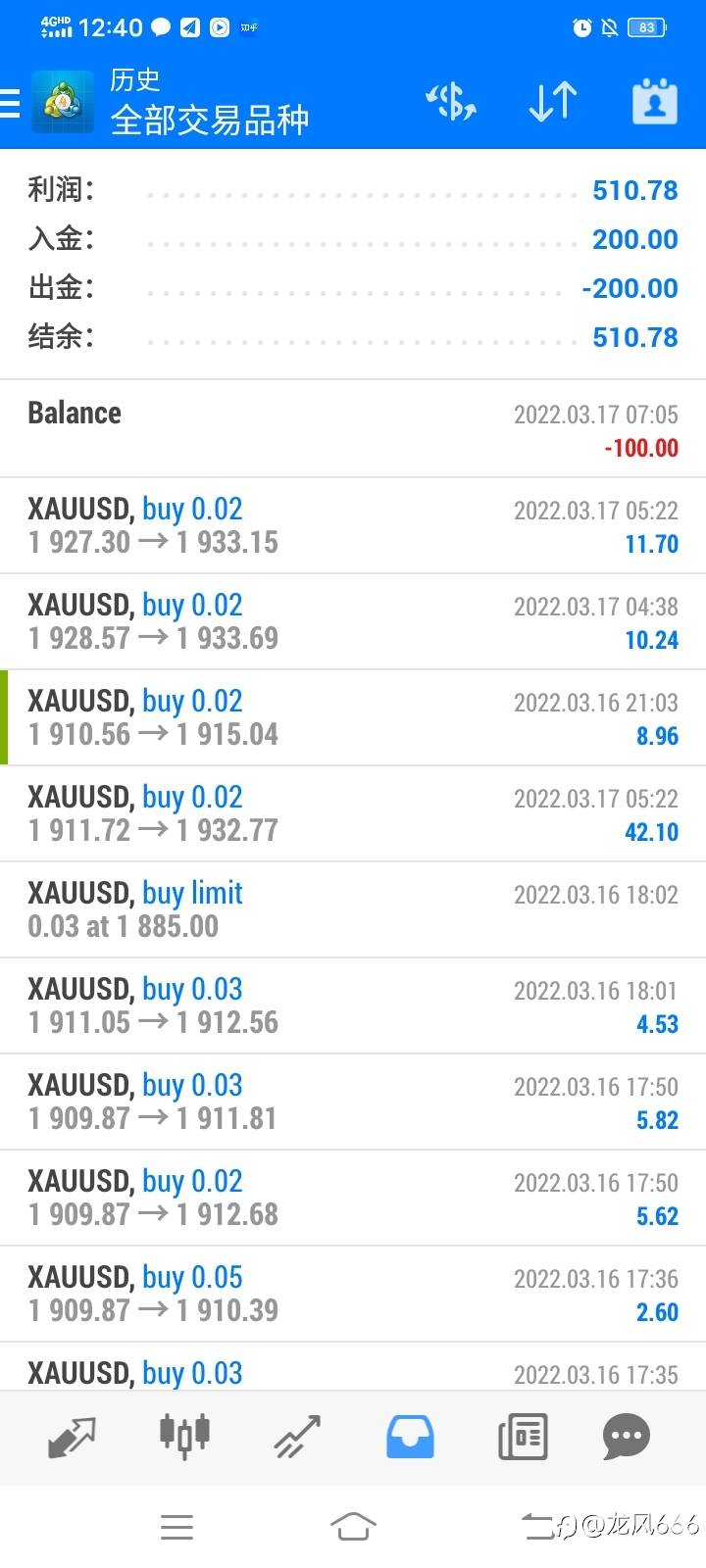Go to the system home screen
Image resolution: width=706 pixels, height=1568 pixels.
coord(353,1526)
